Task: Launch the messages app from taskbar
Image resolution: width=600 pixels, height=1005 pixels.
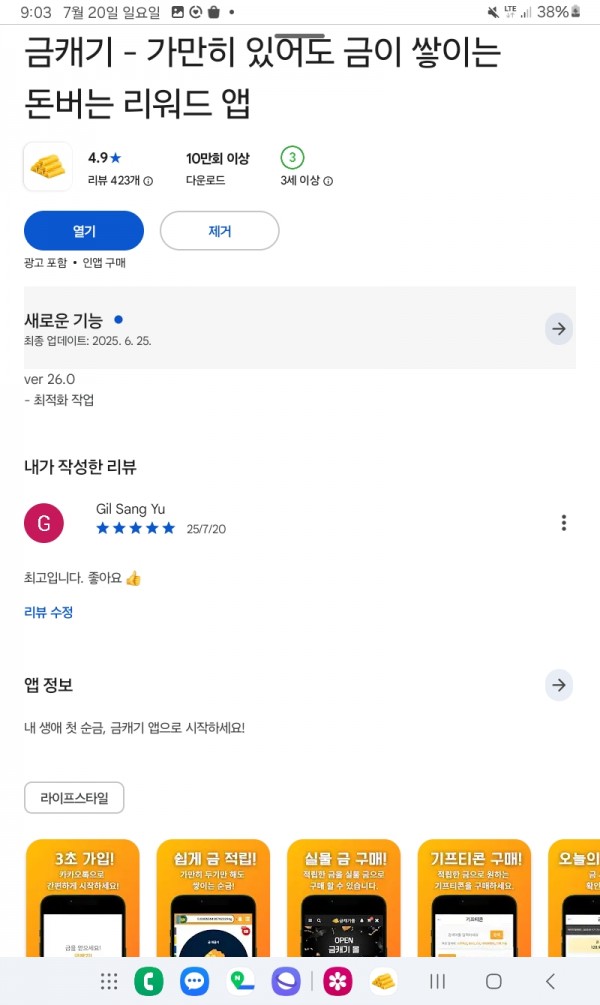Action: pyautogui.click(x=194, y=981)
